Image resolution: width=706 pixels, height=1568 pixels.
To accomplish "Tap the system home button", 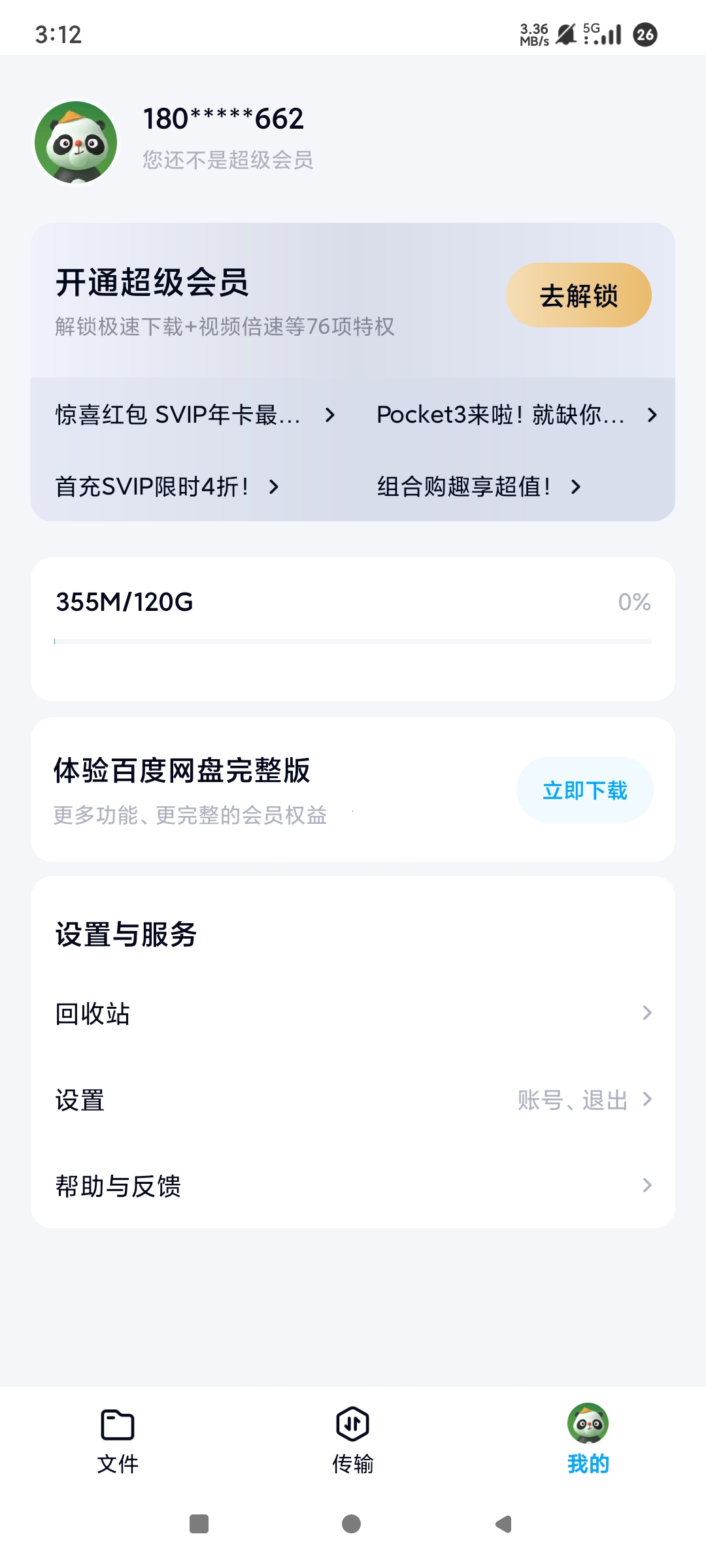I will click(x=351, y=1524).
